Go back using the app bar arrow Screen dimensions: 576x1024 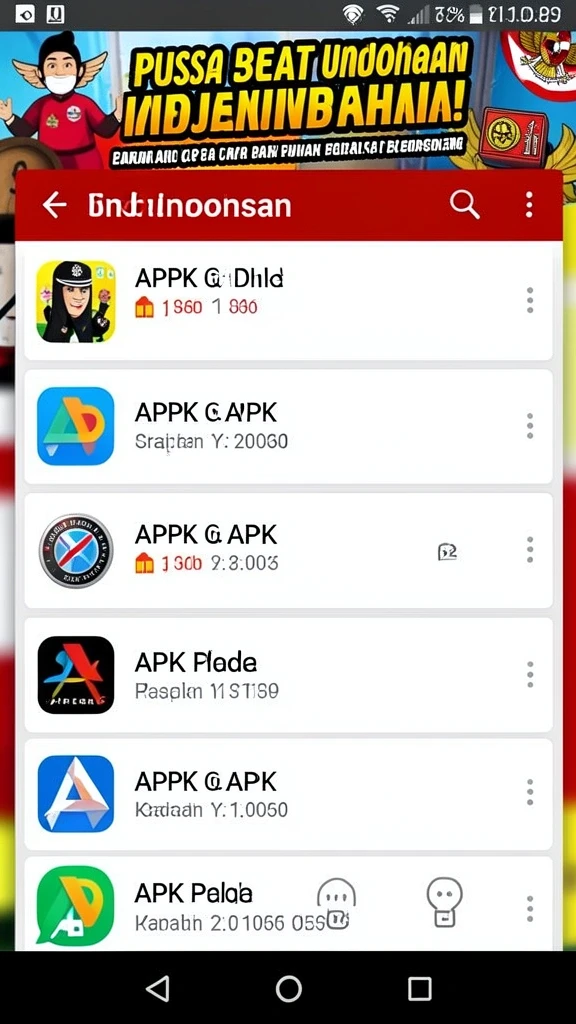coord(54,206)
